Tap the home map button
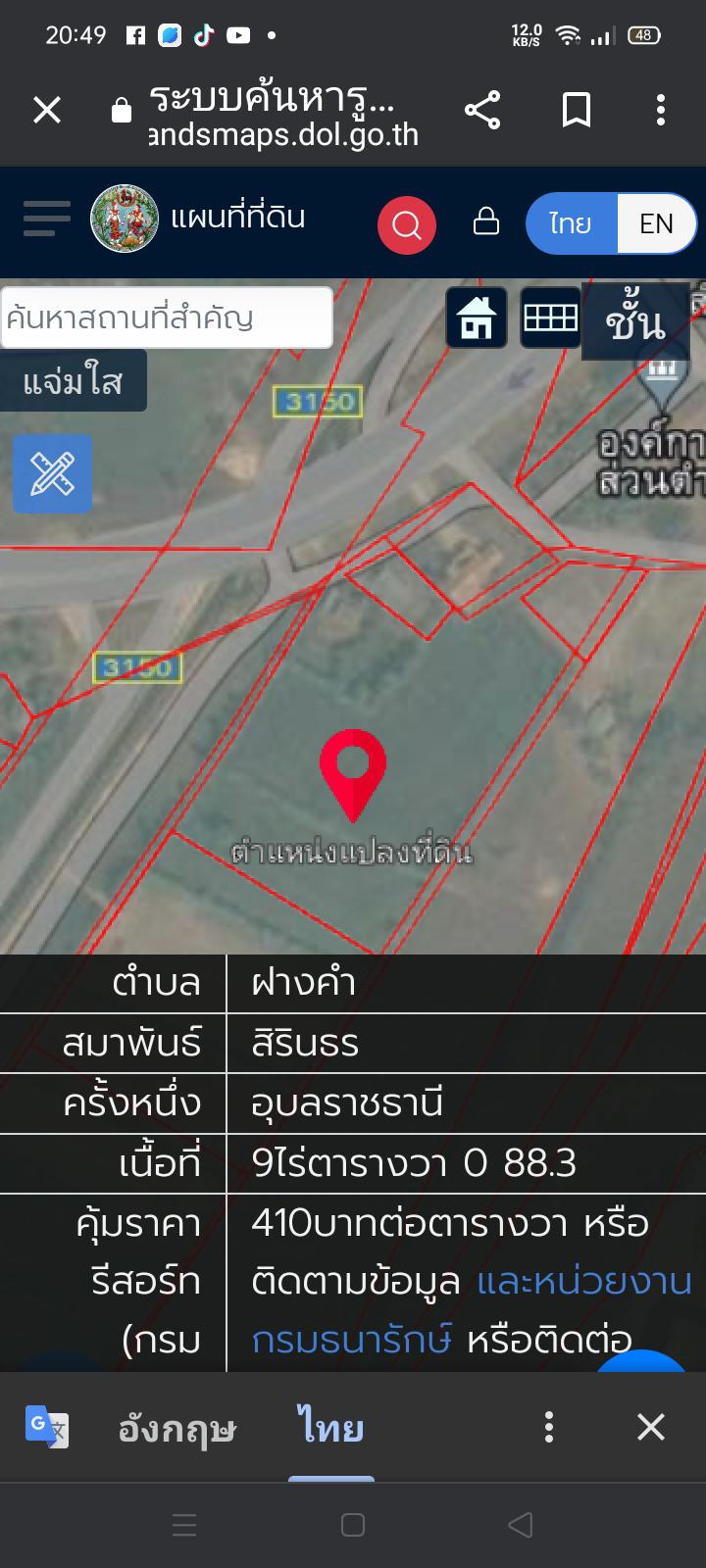The width and height of the screenshot is (706, 1568). pos(477,318)
